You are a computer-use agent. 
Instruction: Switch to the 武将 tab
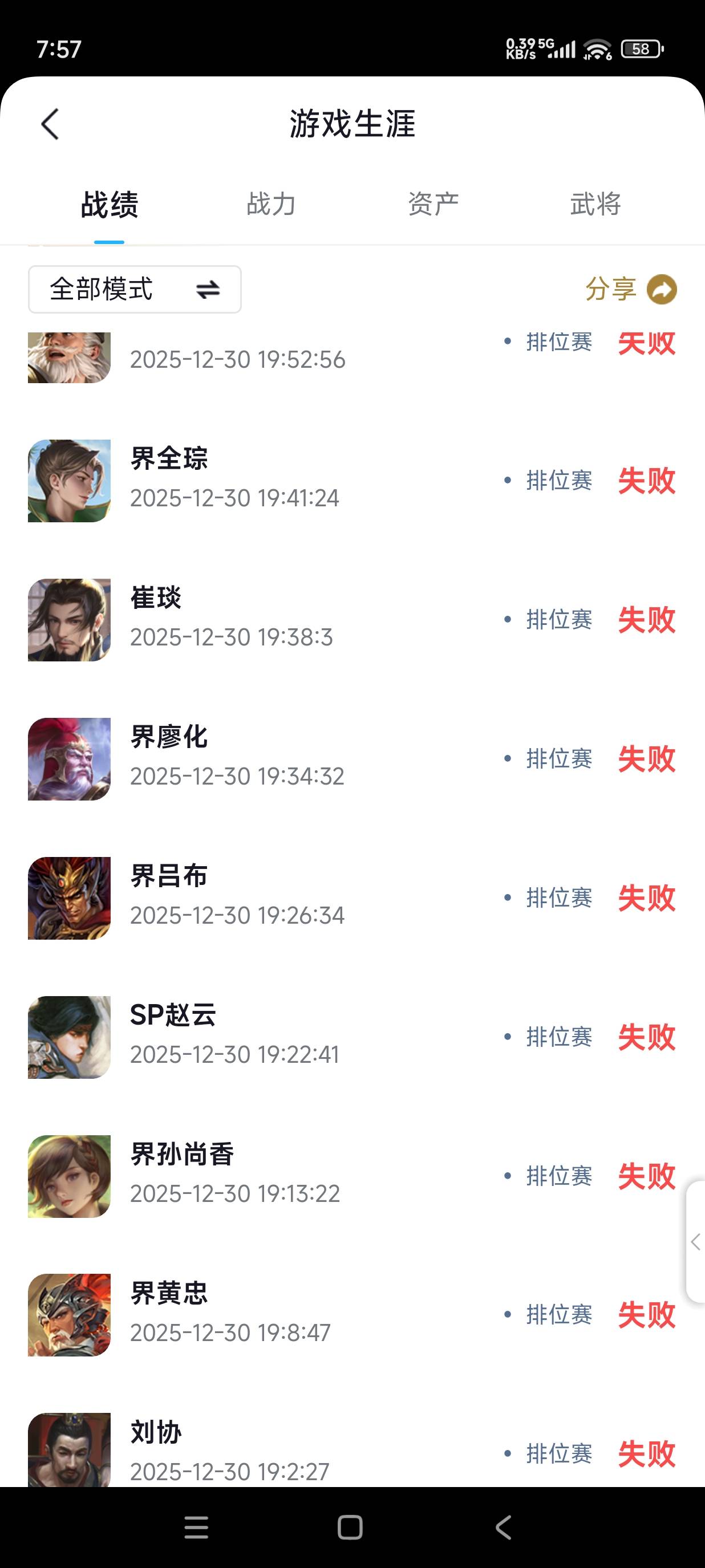pos(595,204)
